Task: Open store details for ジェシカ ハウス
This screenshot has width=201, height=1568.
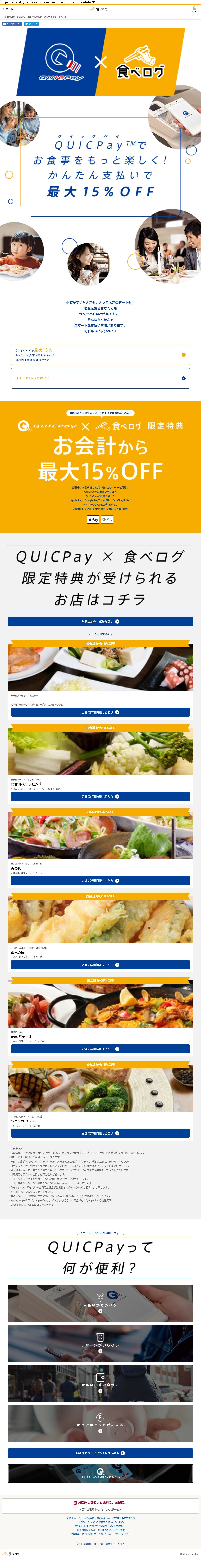Action: pyautogui.click(x=100, y=1133)
